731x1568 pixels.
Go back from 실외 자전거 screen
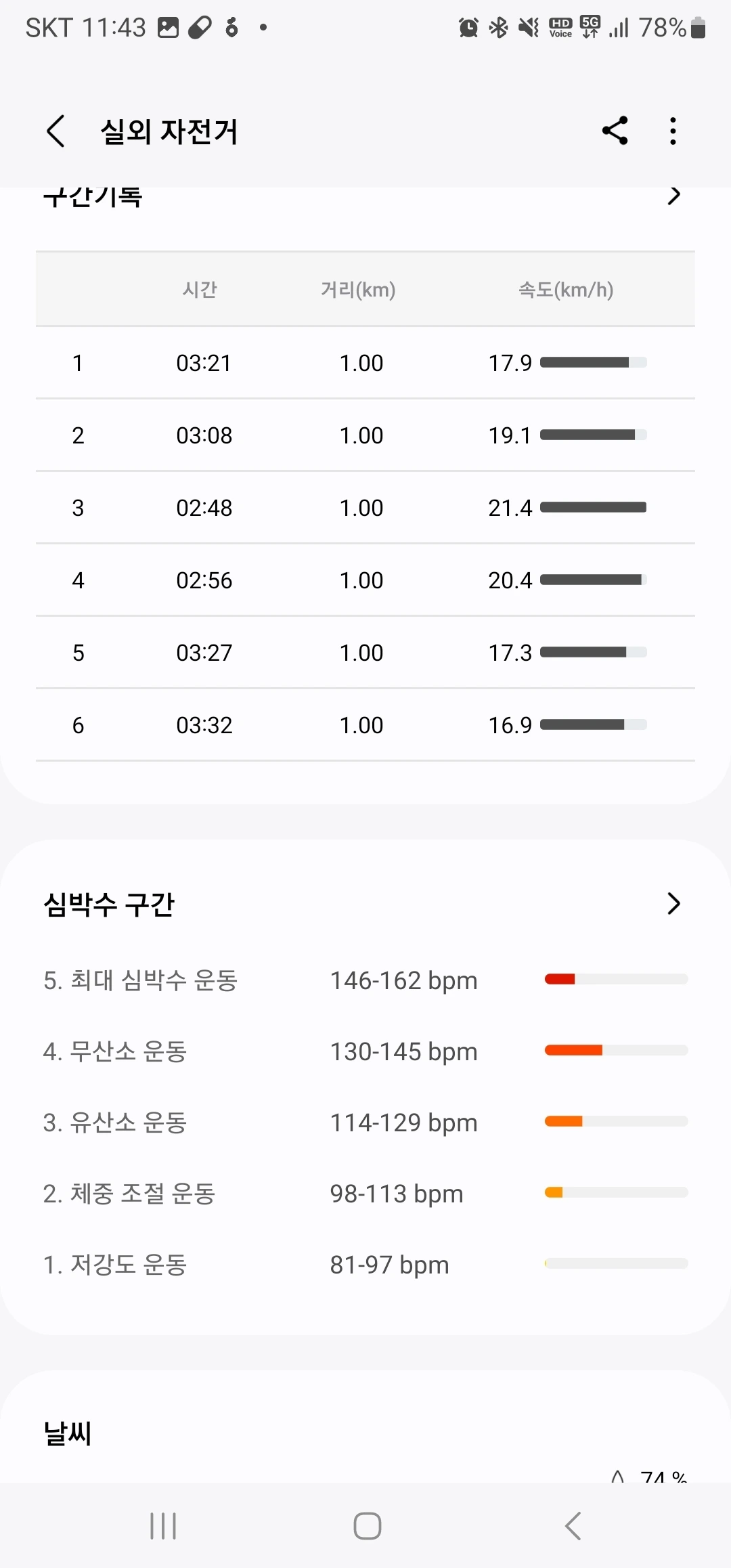click(x=56, y=131)
